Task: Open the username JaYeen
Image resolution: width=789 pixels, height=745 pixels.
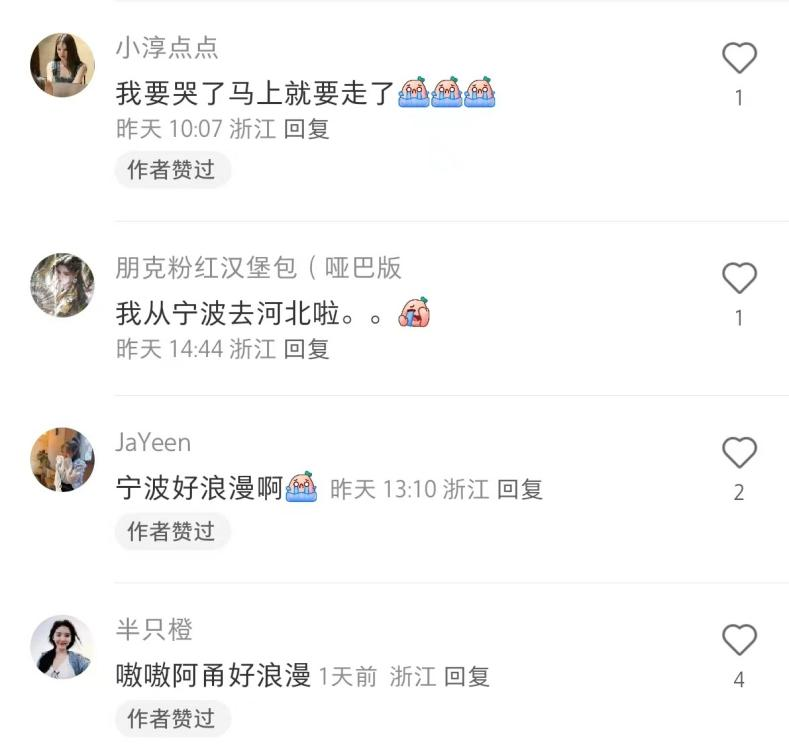Action: [x=153, y=442]
